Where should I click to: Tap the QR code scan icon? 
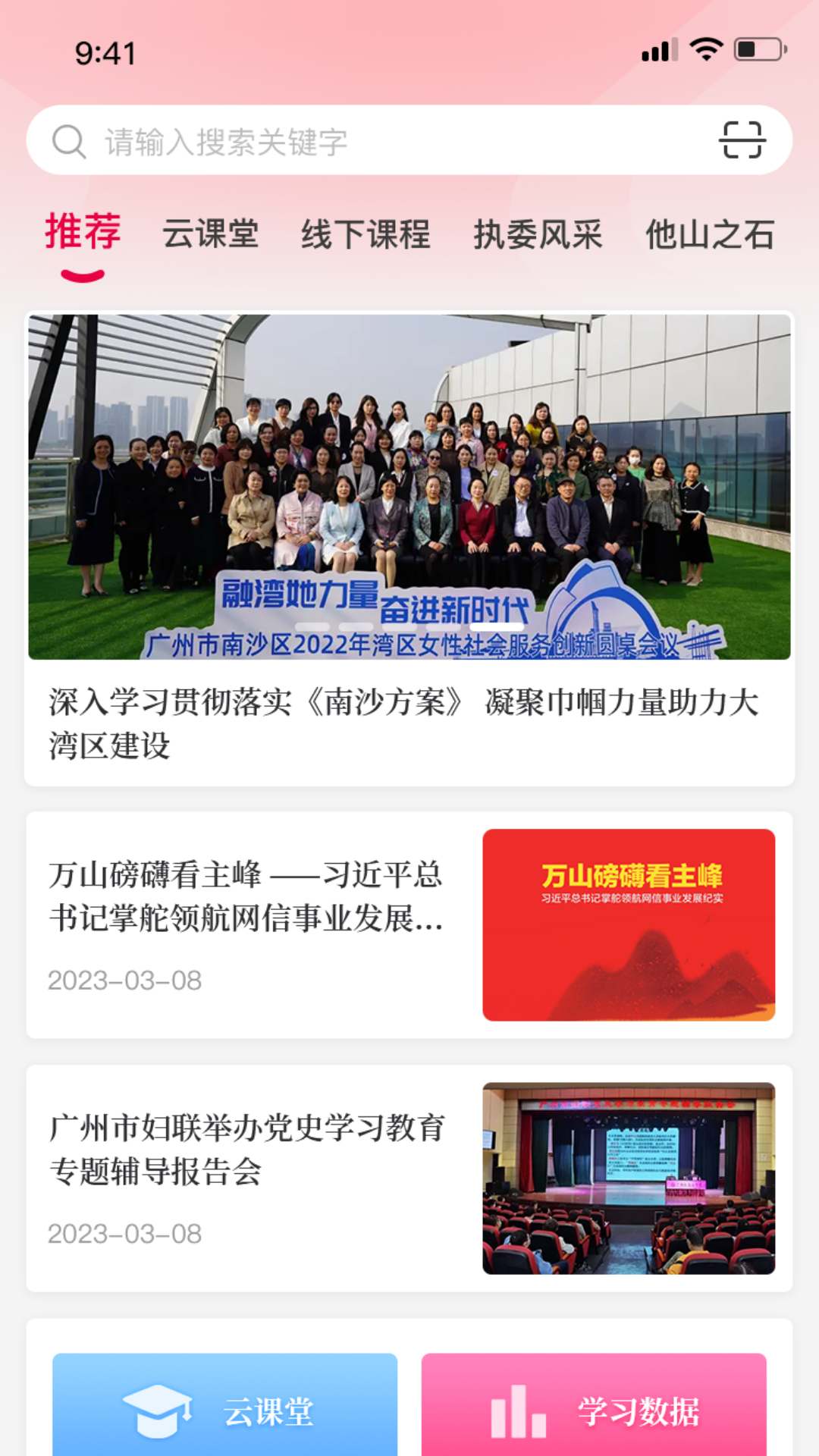click(x=741, y=141)
